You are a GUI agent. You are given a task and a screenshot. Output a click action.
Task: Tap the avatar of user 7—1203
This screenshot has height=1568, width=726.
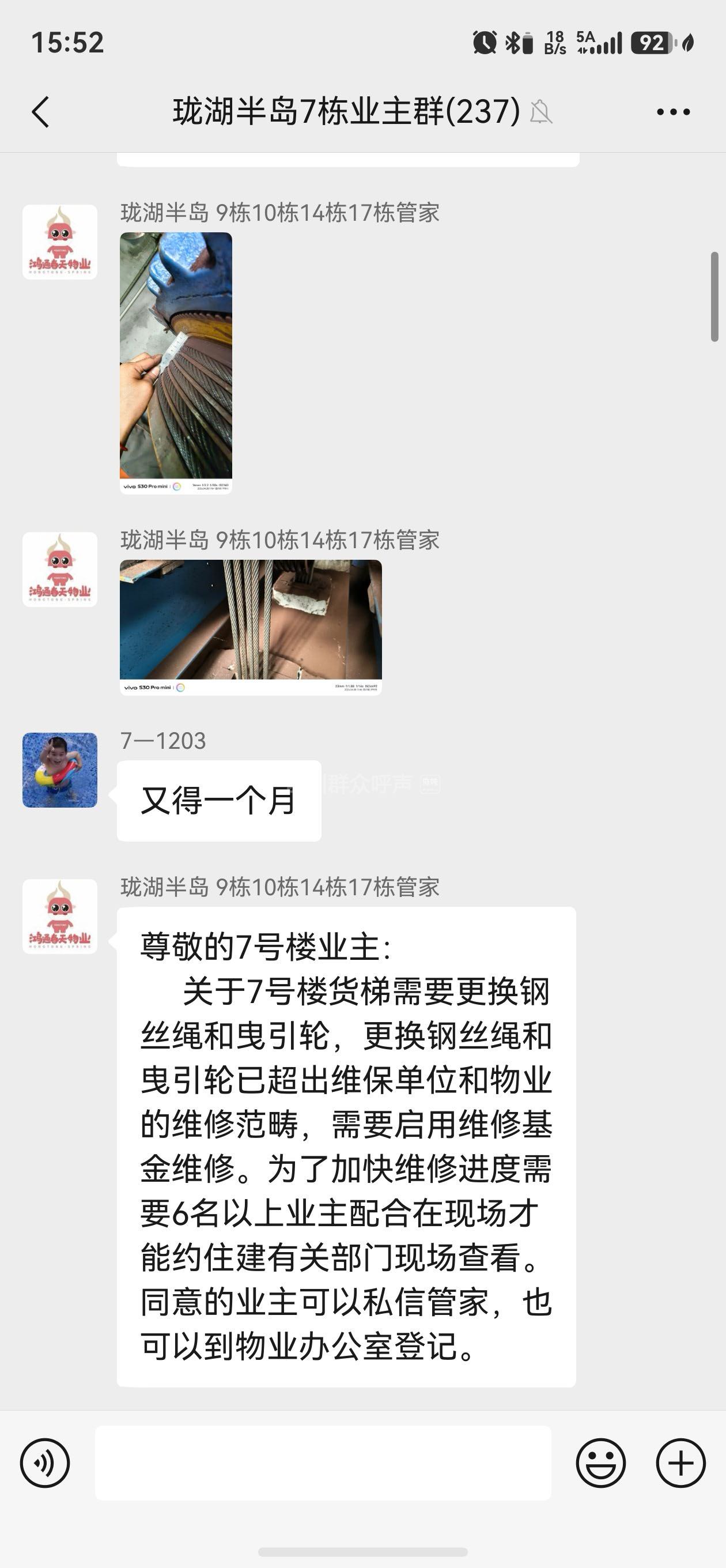(x=60, y=770)
